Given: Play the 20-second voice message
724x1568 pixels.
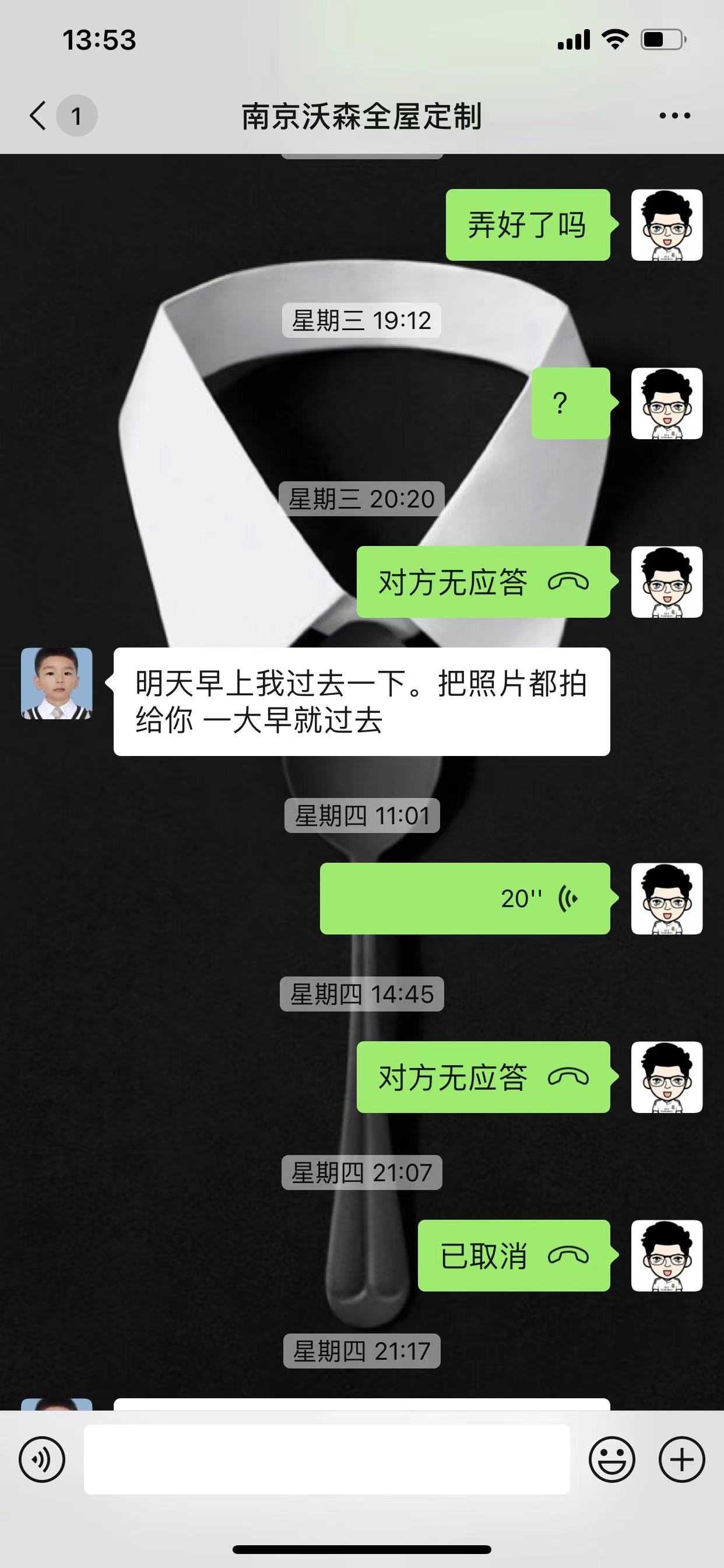Looking at the screenshot, I should click(x=465, y=898).
